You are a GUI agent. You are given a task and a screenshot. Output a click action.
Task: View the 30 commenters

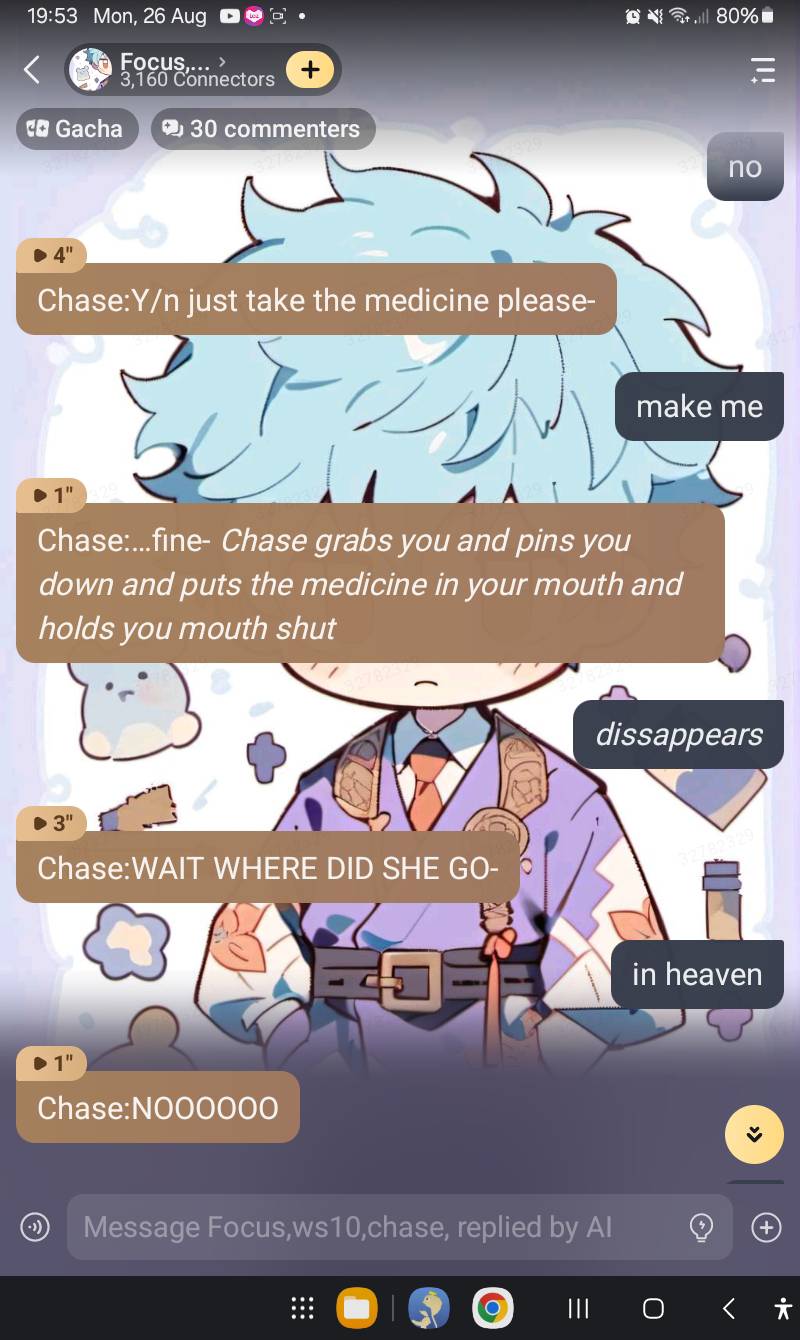(263, 129)
